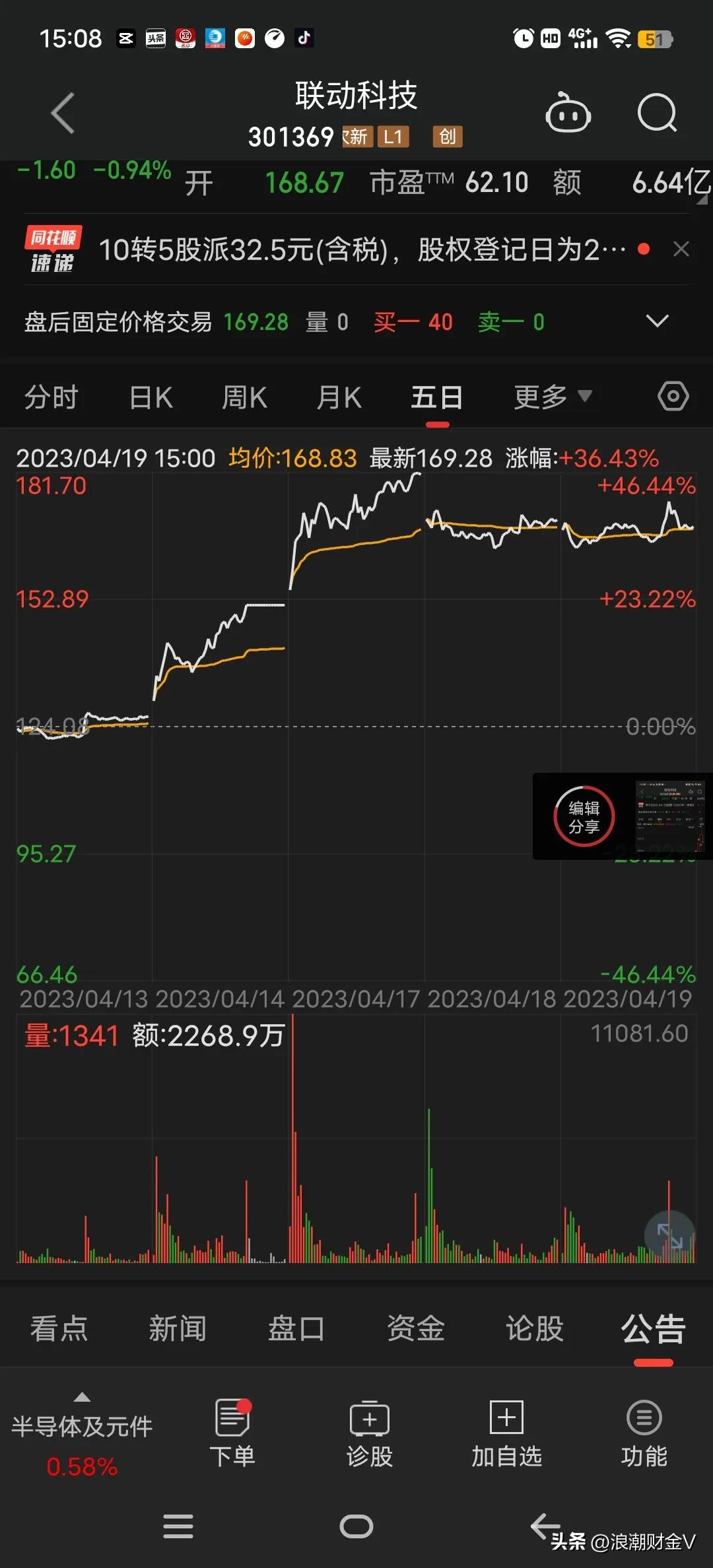Expand 盘后固定价格交易 with down chevron
713x1568 pixels.
tap(657, 321)
